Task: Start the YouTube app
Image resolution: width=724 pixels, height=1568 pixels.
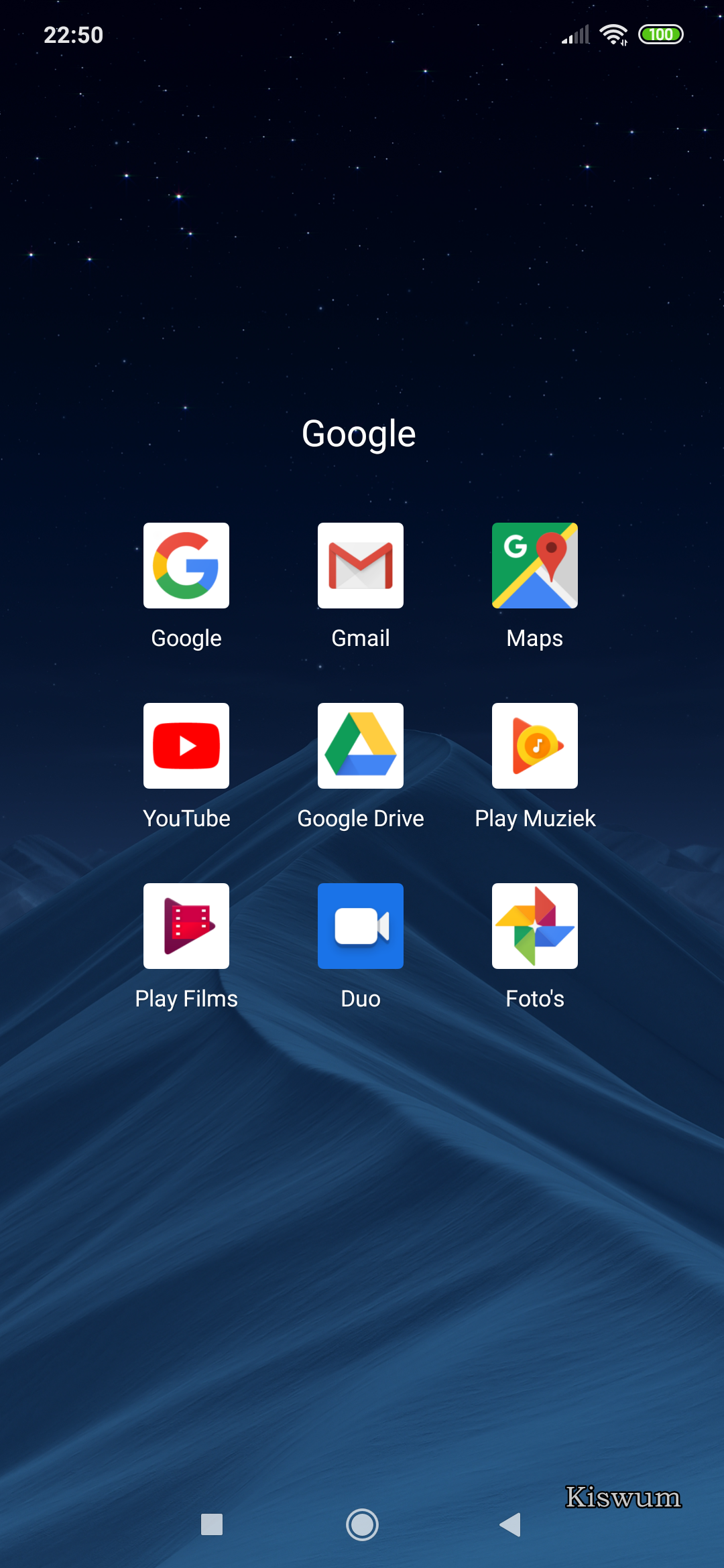Action: 186,746
